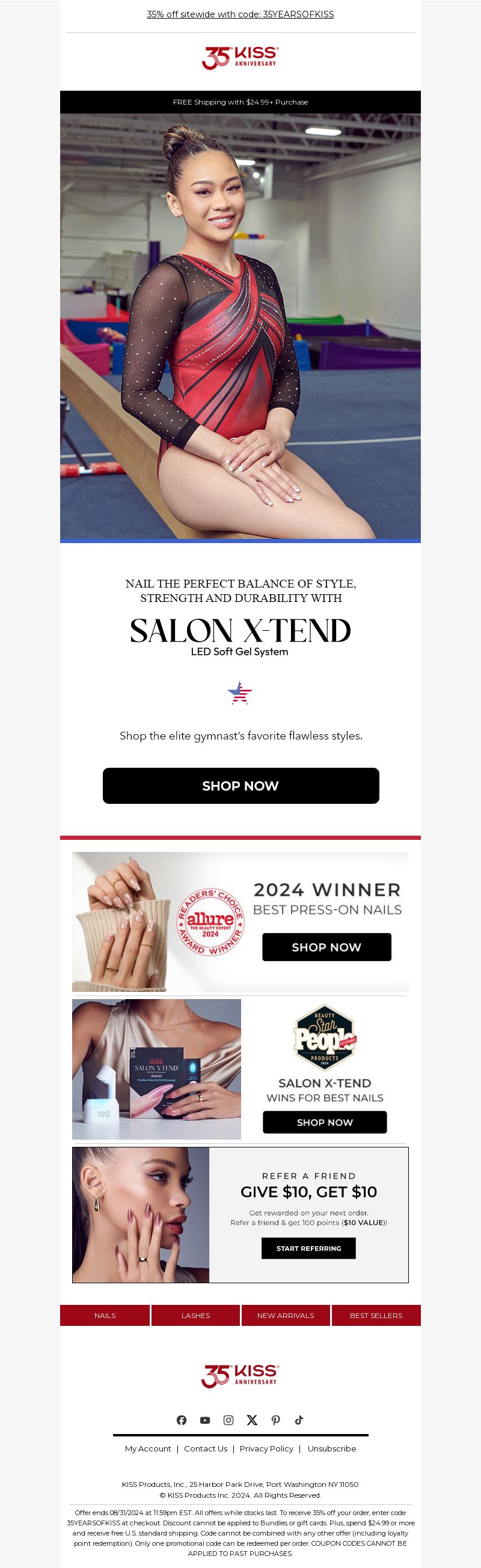Visit the KISS YouTube channel
The height and width of the screenshot is (1568, 481).
click(205, 1420)
